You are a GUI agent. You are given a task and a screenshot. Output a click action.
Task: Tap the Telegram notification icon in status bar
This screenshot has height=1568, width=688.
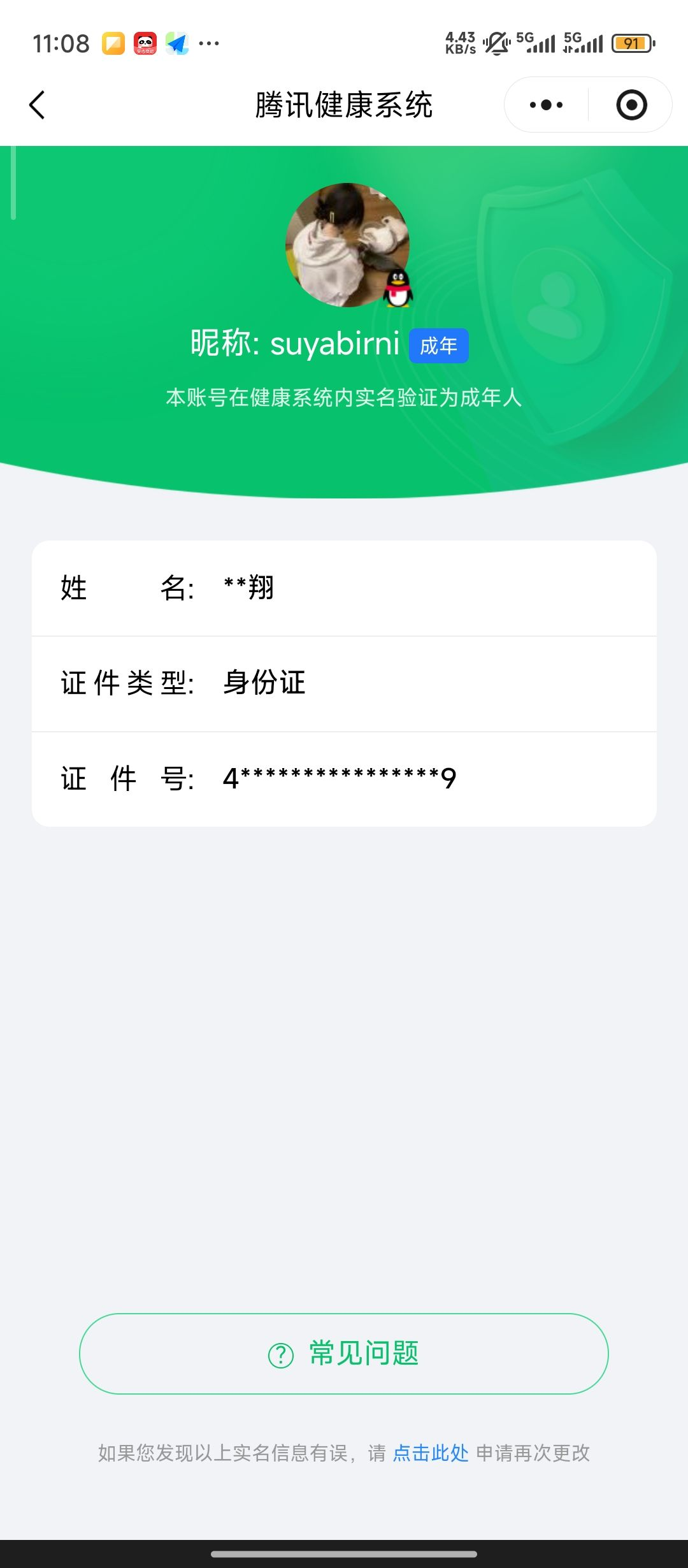coord(178,42)
